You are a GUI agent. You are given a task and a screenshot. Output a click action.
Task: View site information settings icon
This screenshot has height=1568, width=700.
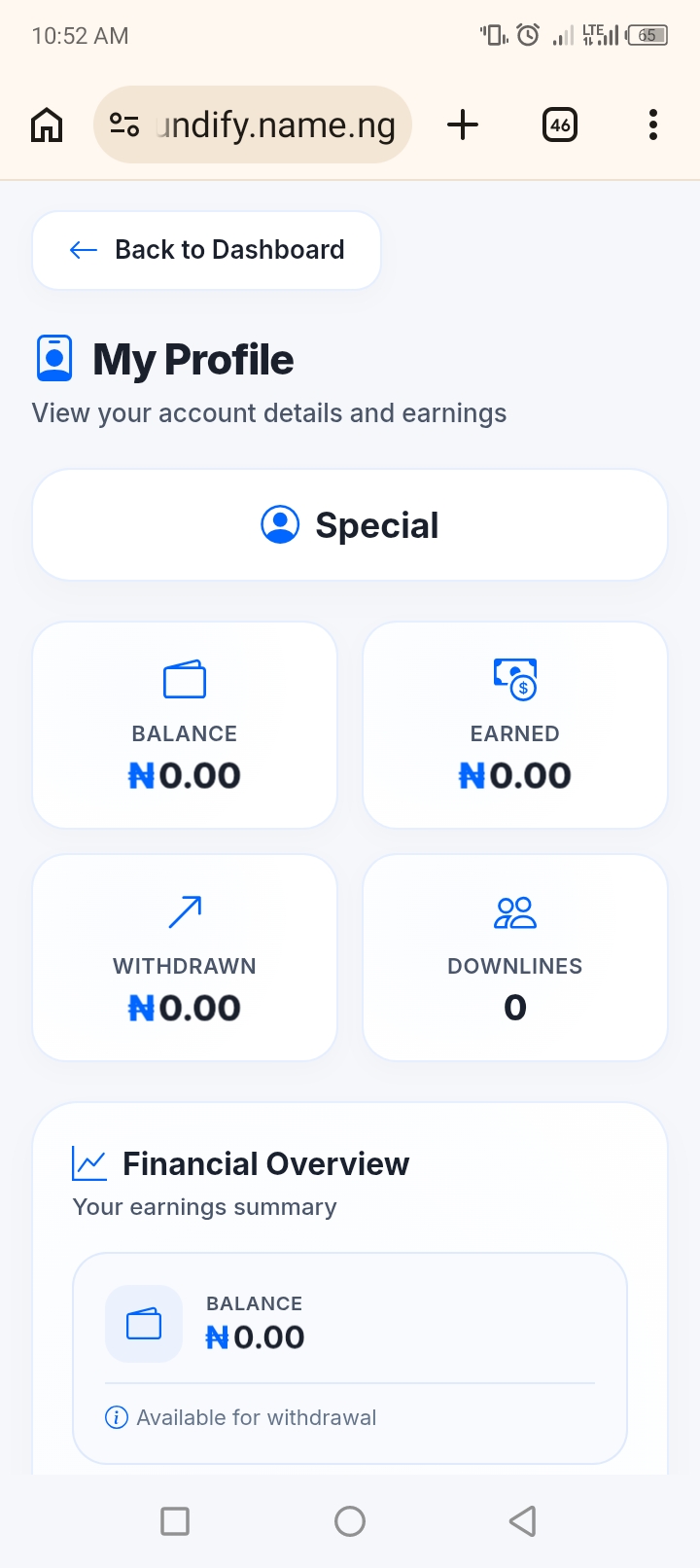click(x=124, y=125)
